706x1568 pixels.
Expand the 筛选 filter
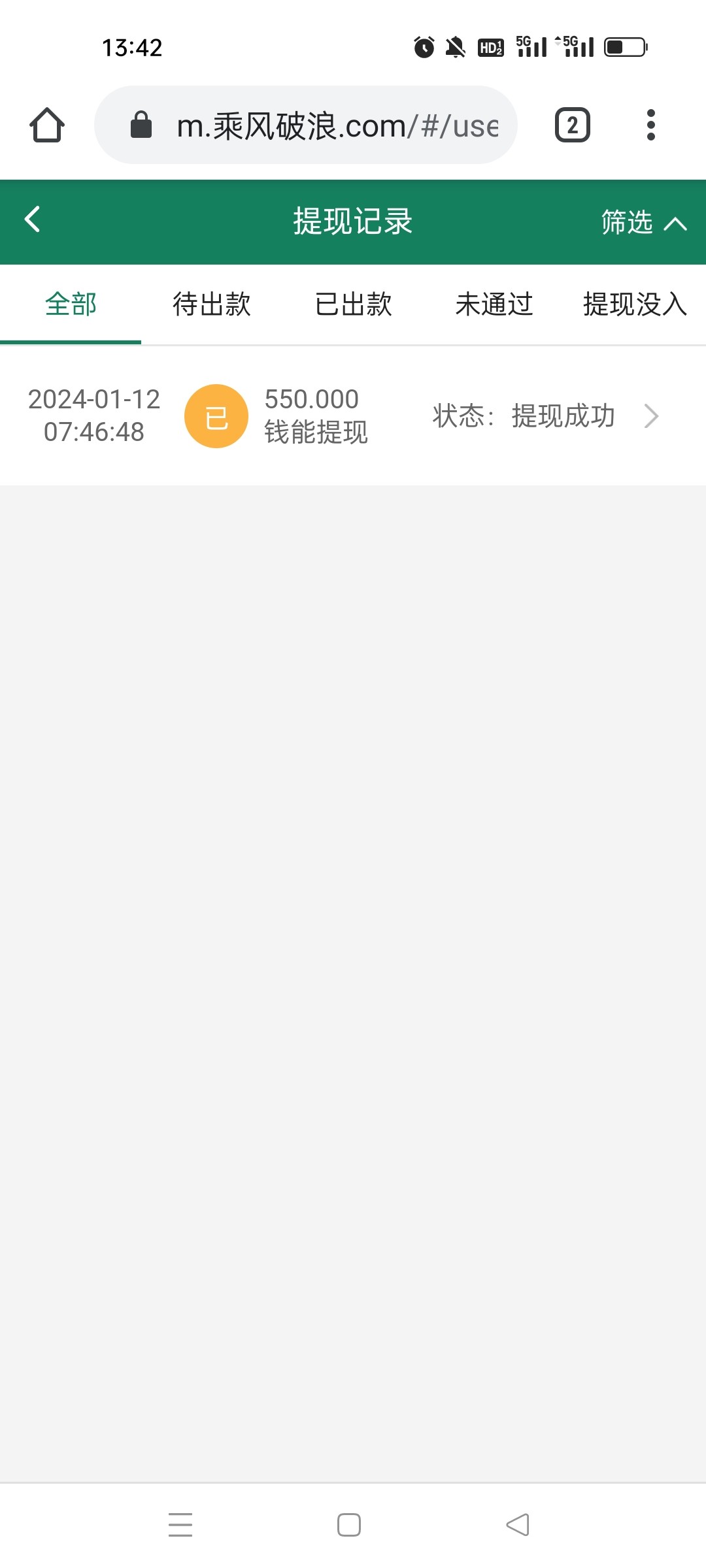click(x=643, y=222)
